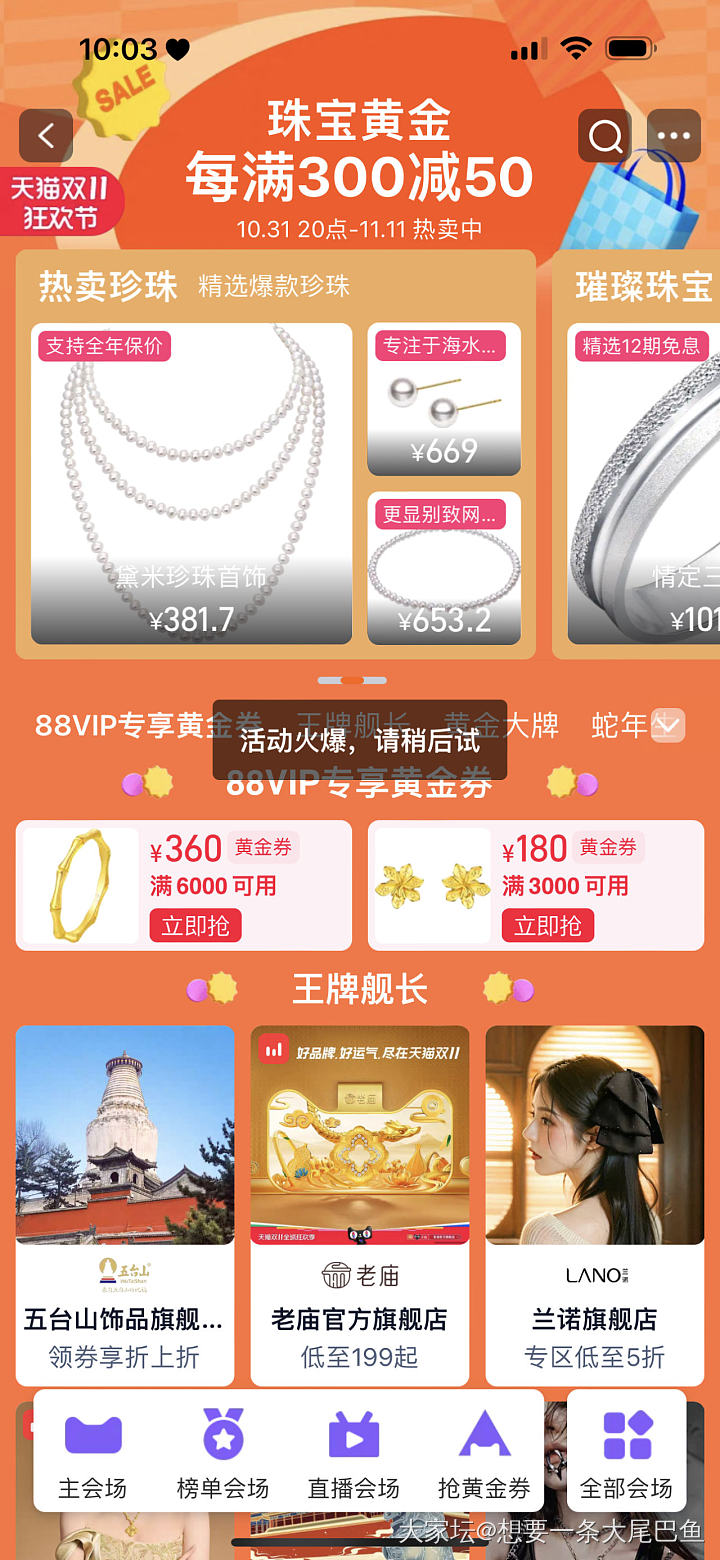Switch to 榜单会场 section

click(223, 1451)
